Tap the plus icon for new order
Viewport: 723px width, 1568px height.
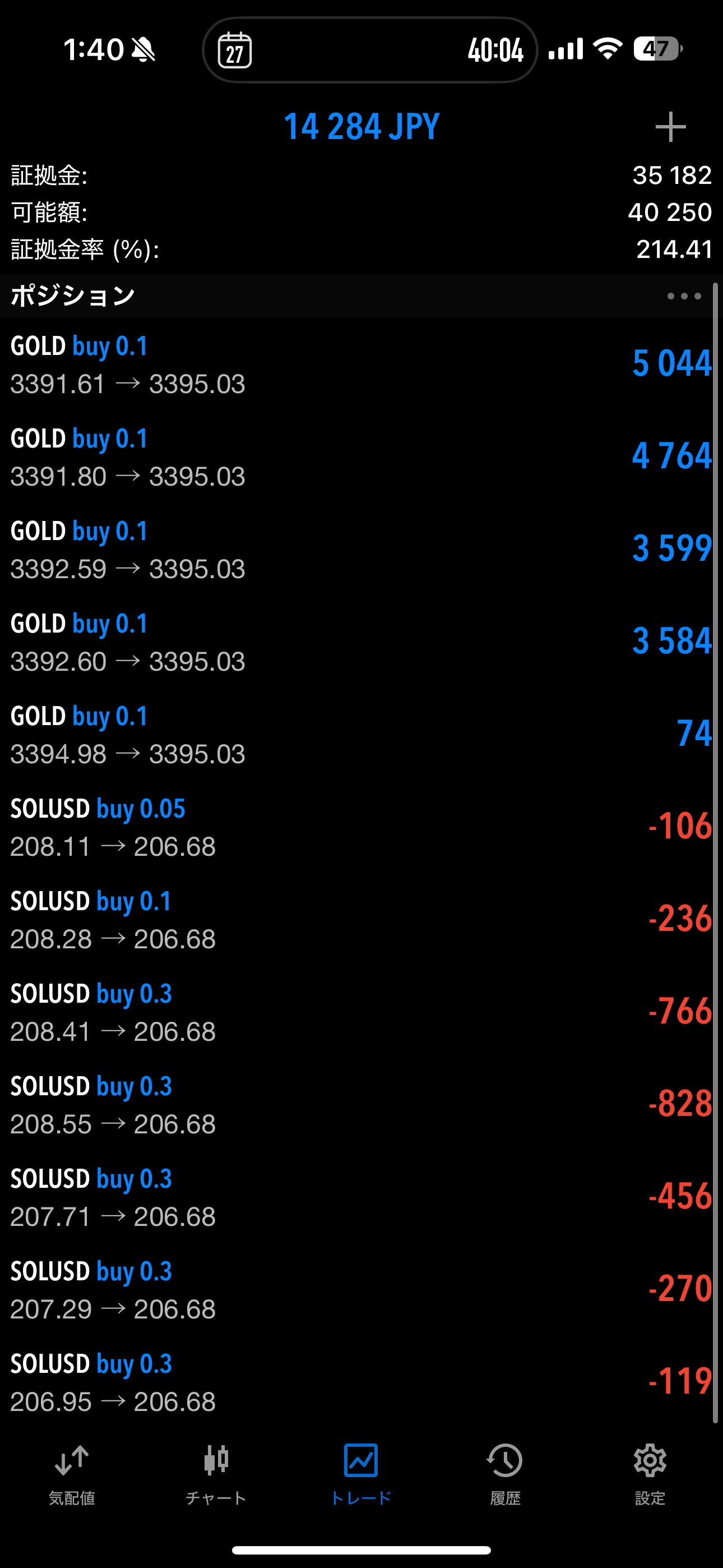(x=670, y=127)
